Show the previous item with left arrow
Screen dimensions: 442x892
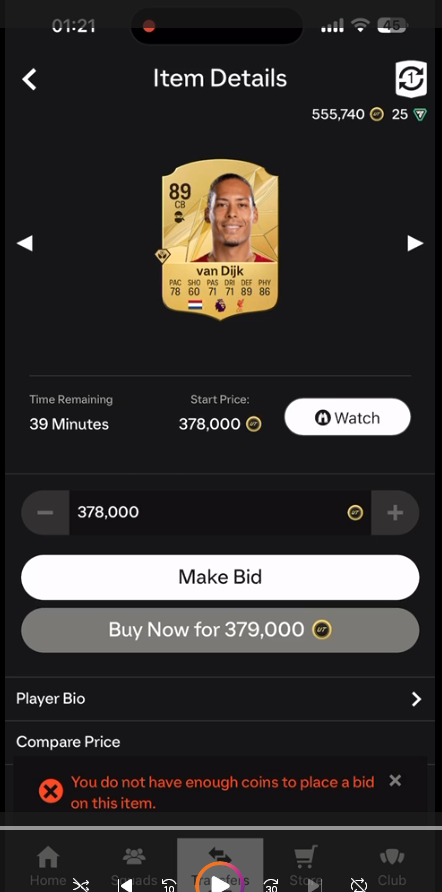[24, 243]
